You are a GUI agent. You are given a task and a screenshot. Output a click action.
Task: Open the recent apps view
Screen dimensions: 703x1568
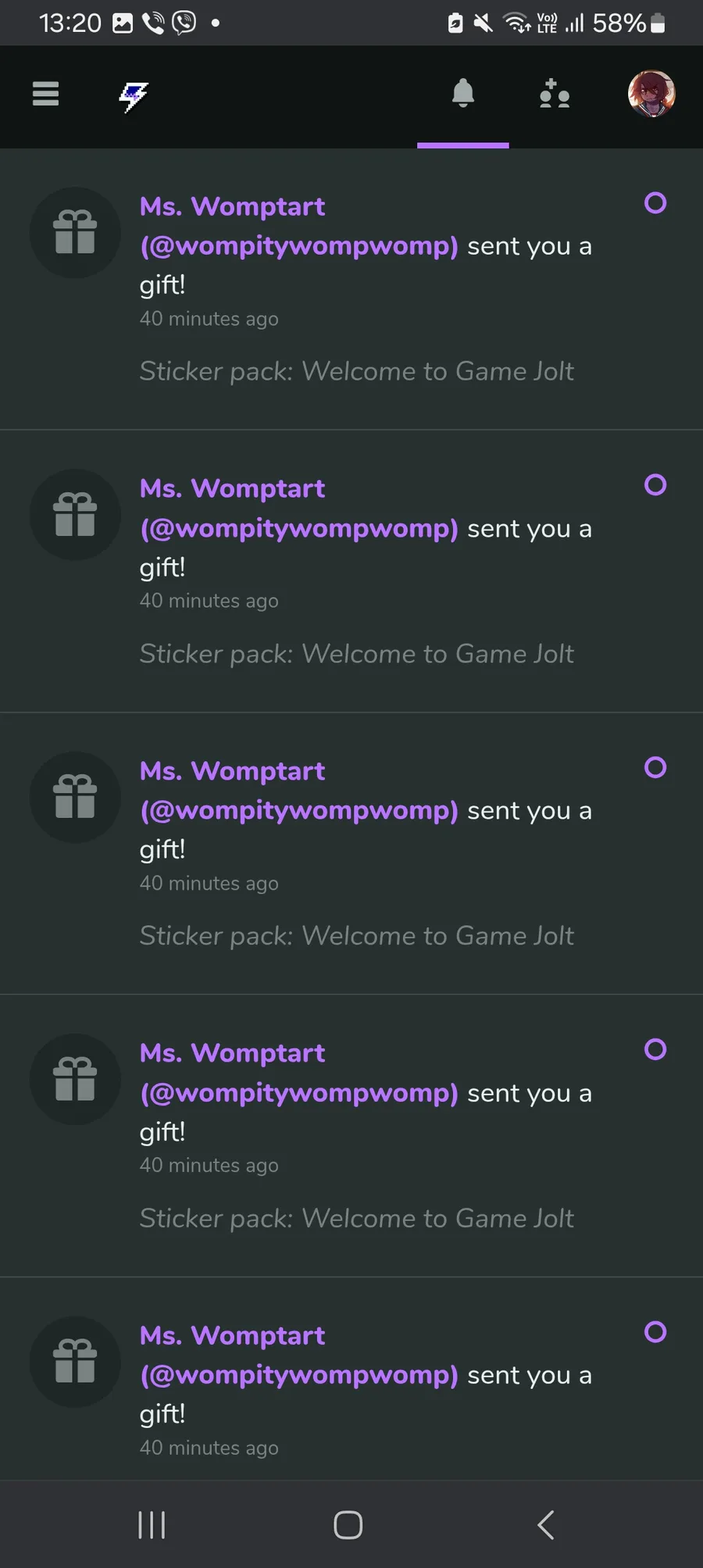152,1525
